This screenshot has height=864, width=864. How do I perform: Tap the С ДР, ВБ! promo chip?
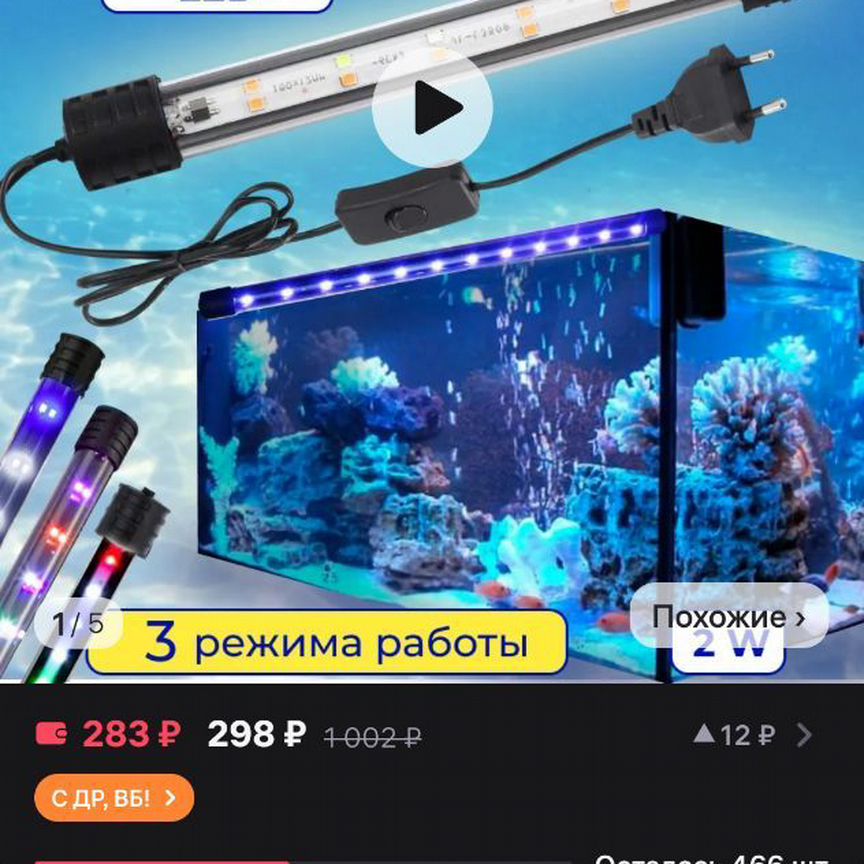tap(114, 798)
